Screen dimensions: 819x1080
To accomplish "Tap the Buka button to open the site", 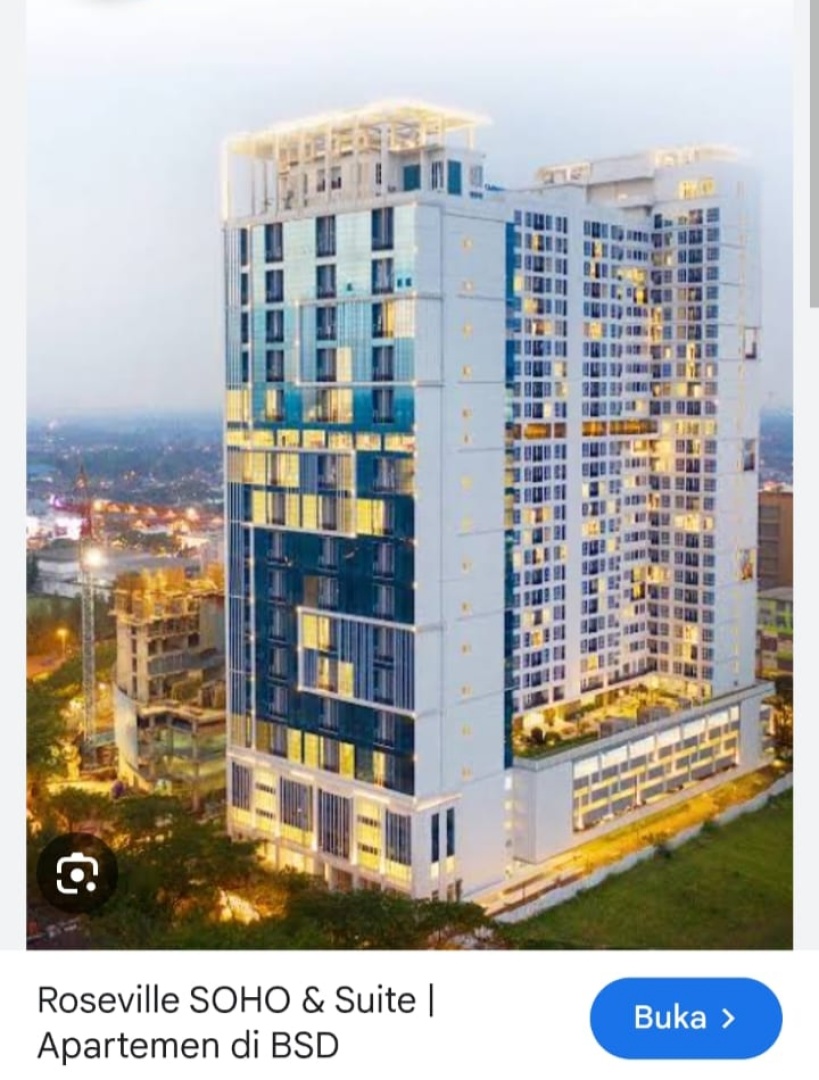I will coord(685,1018).
